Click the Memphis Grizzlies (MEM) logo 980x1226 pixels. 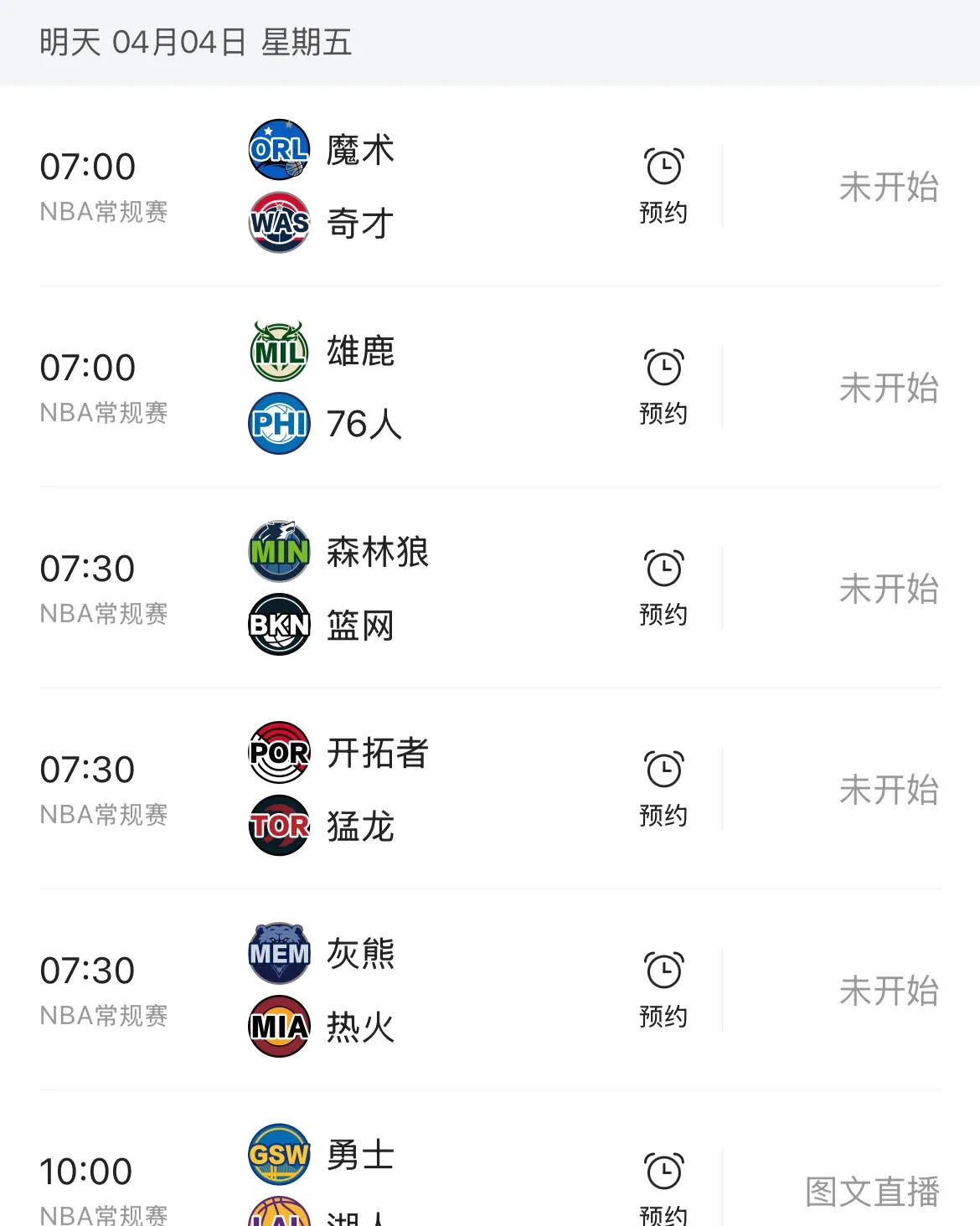pos(278,953)
